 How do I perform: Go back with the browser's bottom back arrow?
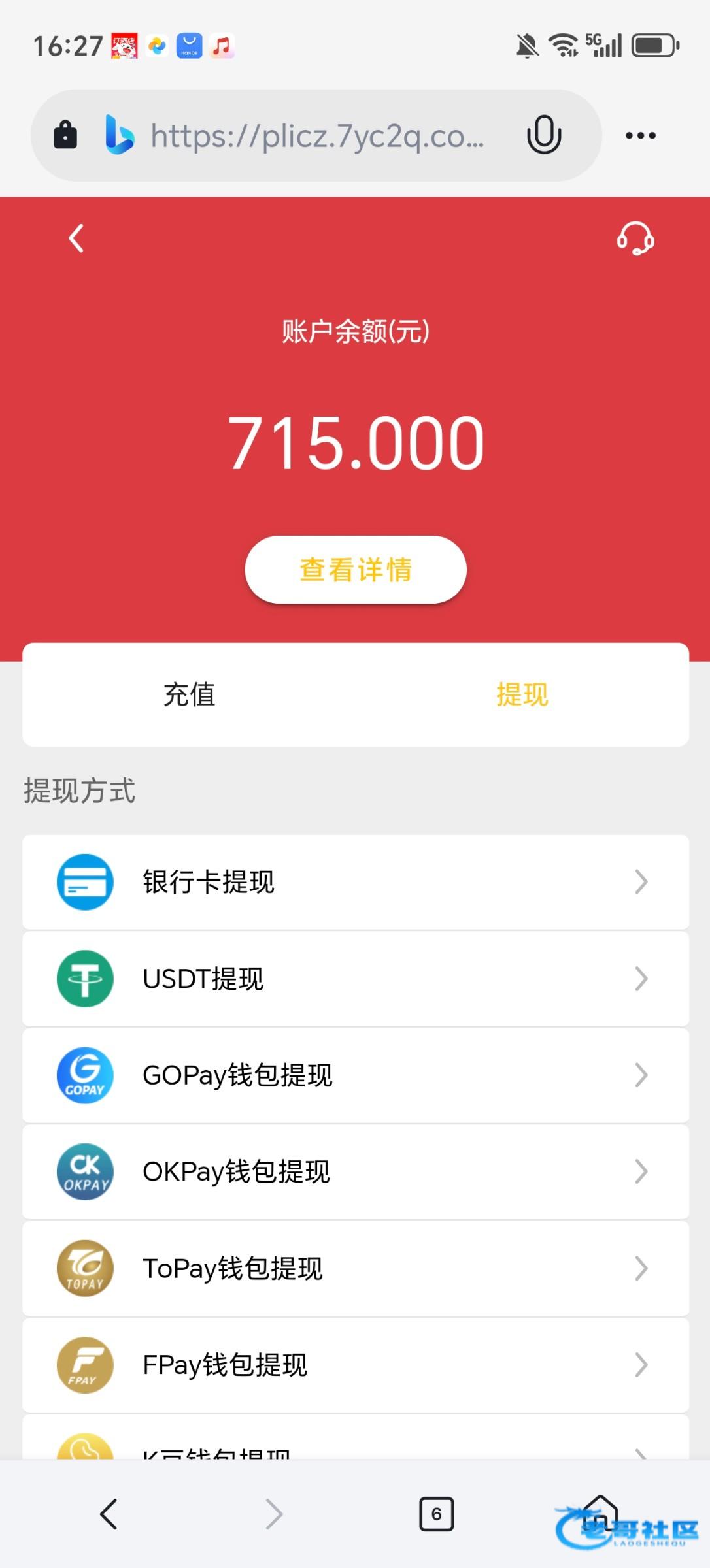point(109,1514)
